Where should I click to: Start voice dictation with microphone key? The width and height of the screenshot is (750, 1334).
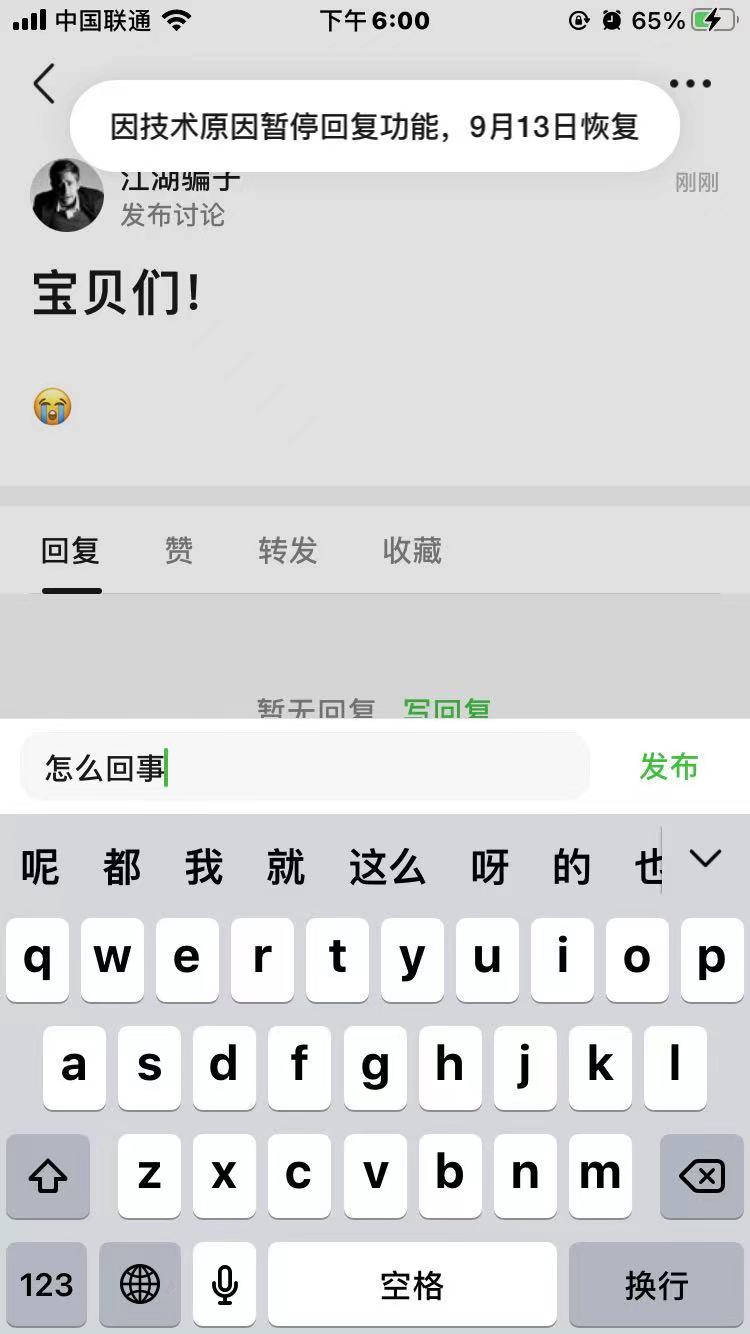[x=225, y=1284]
